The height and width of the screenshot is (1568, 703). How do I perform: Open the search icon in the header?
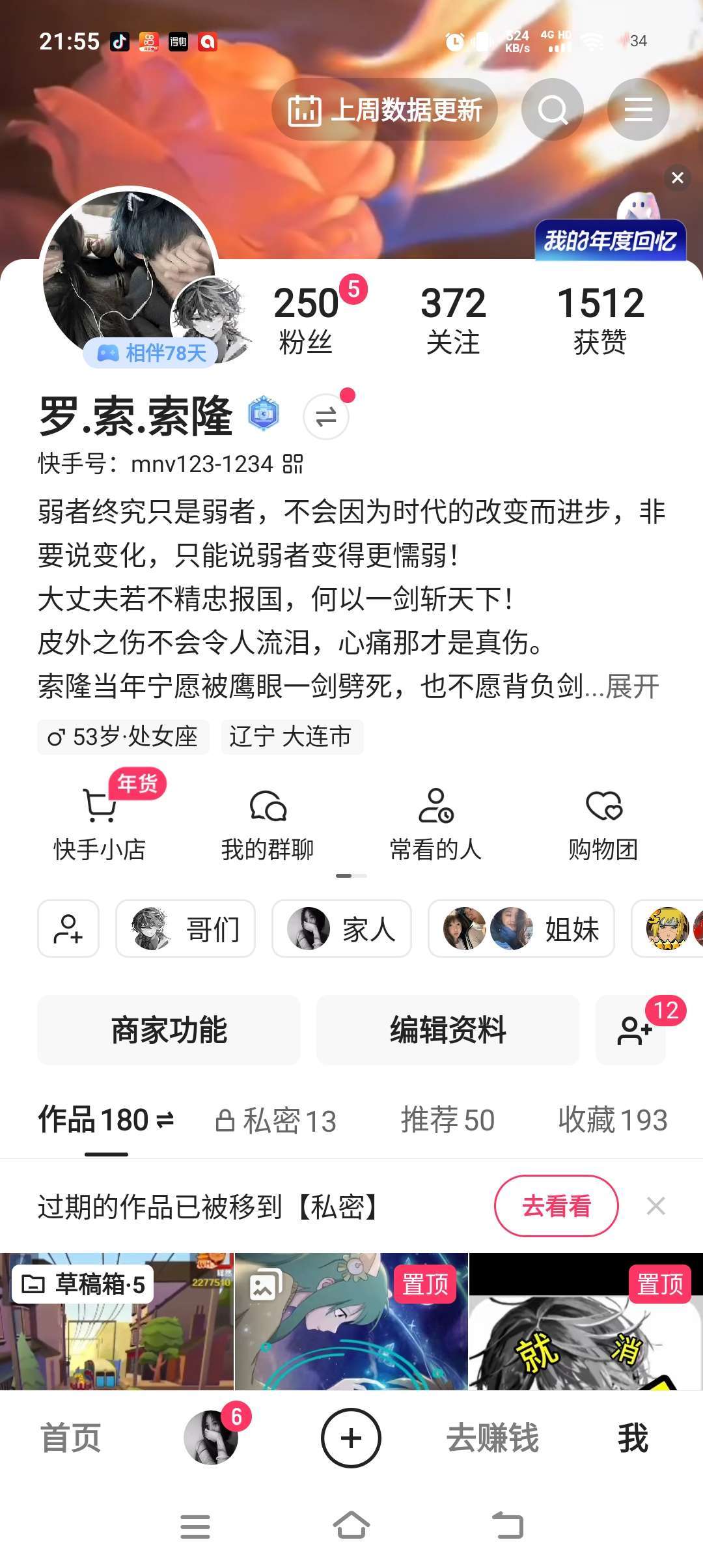point(552,109)
